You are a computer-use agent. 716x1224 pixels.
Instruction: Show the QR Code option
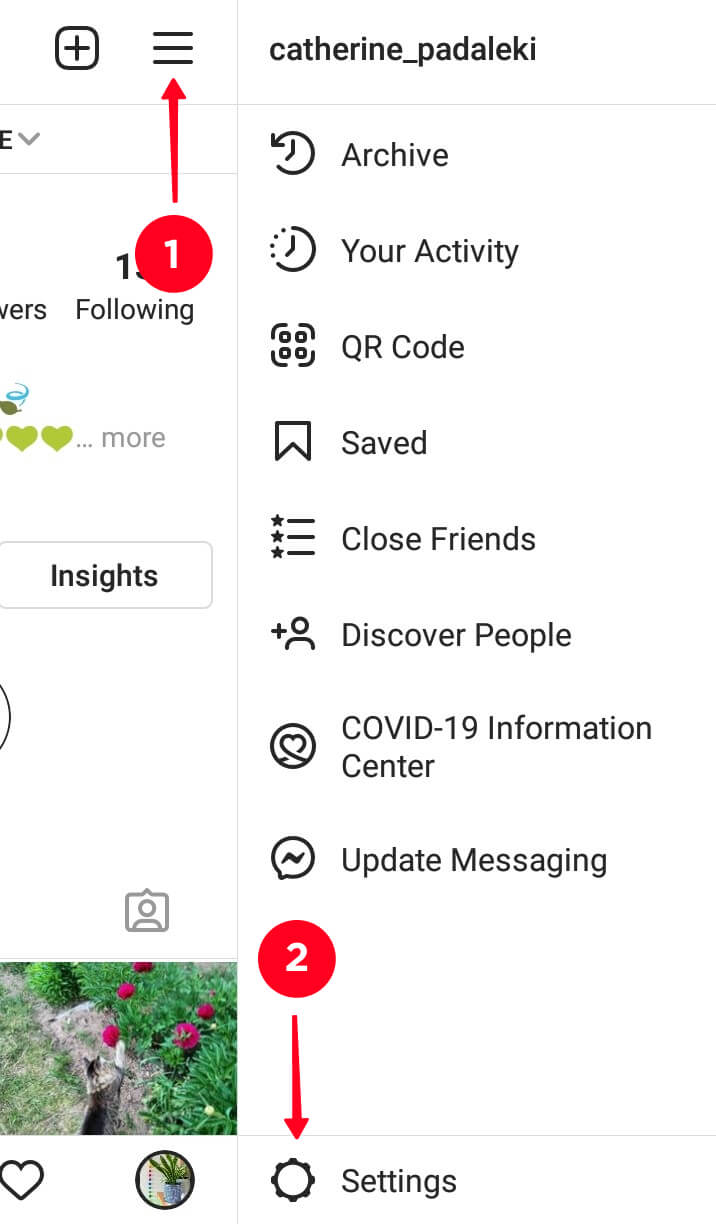[x=402, y=347]
